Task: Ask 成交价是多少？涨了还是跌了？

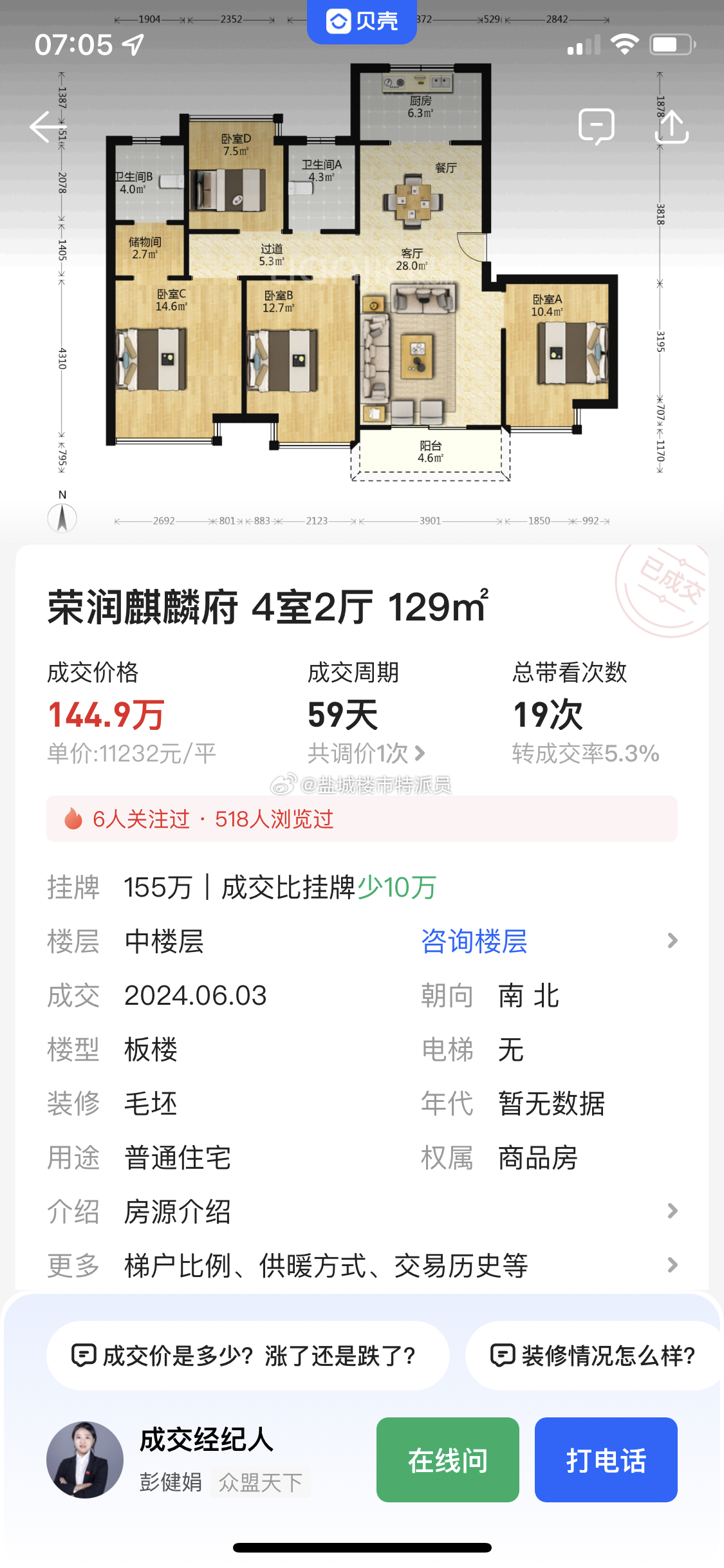Action: [247, 1356]
